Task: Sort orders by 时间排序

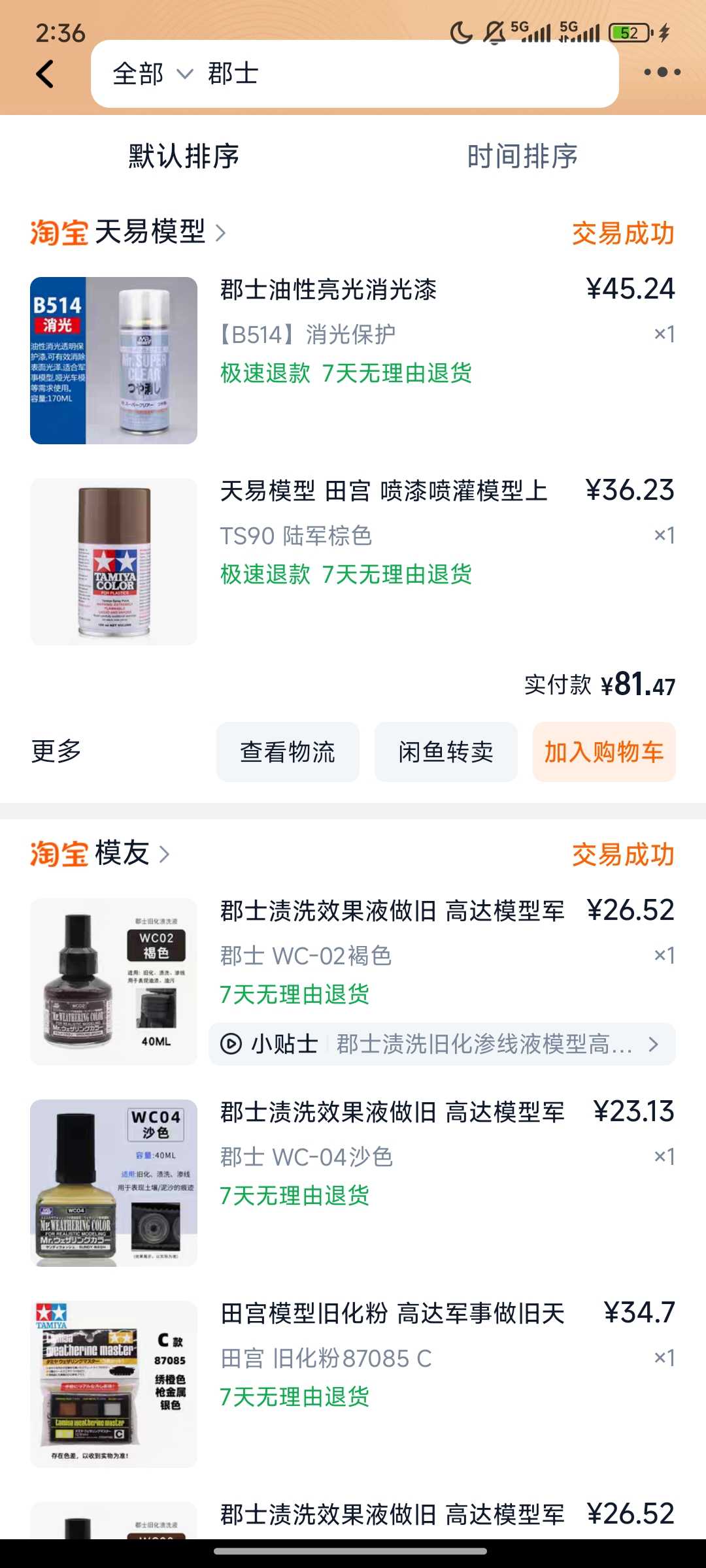Action: [522, 157]
